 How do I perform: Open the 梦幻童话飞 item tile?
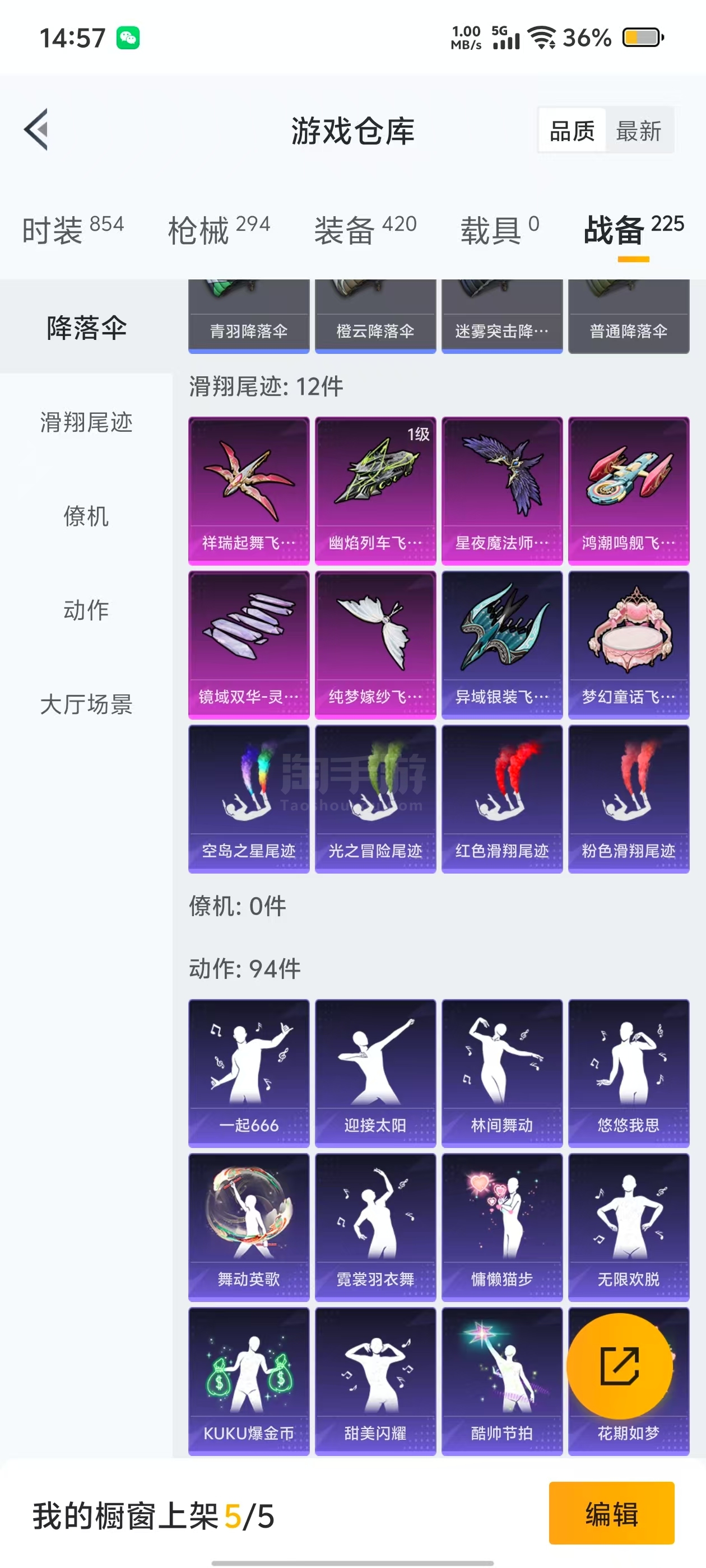[628, 644]
